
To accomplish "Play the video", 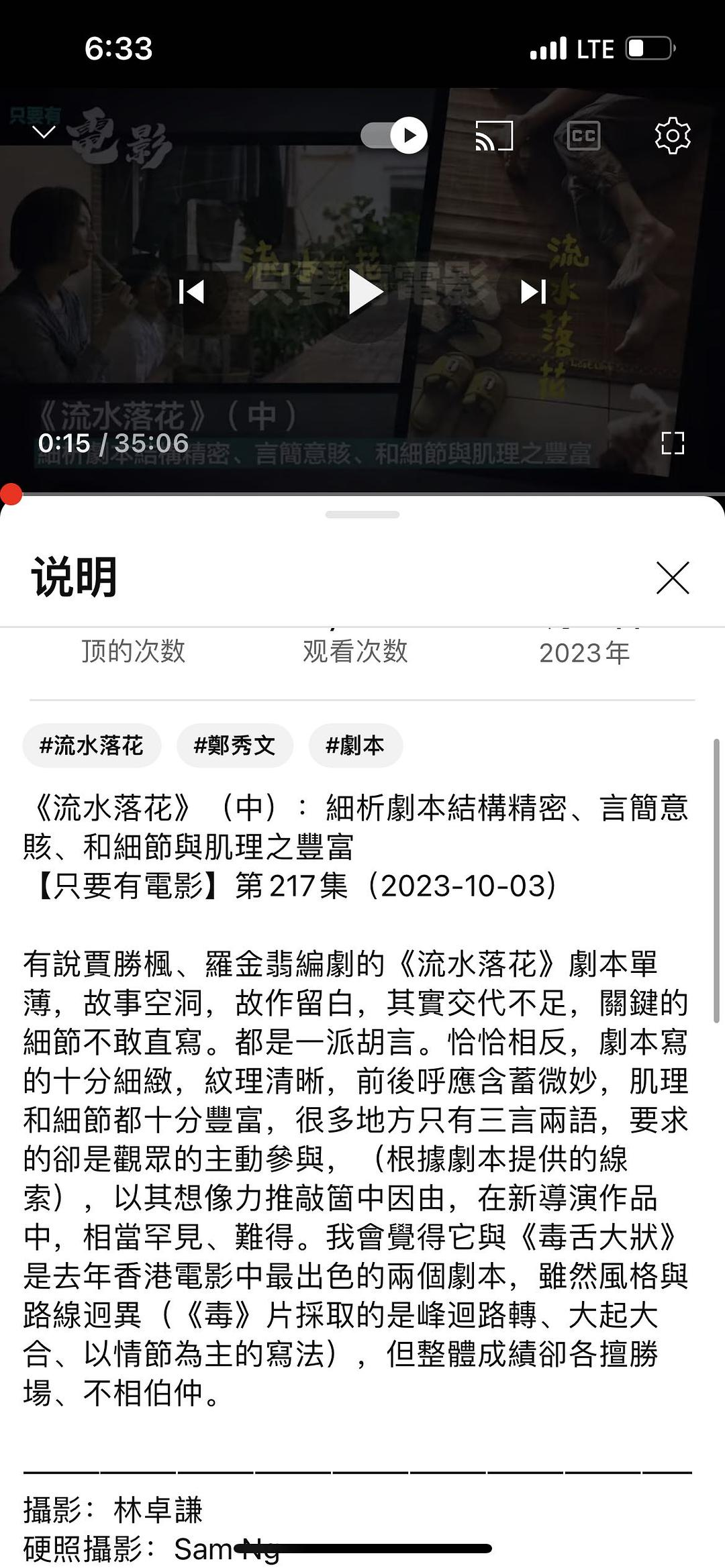I will tap(365, 293).
